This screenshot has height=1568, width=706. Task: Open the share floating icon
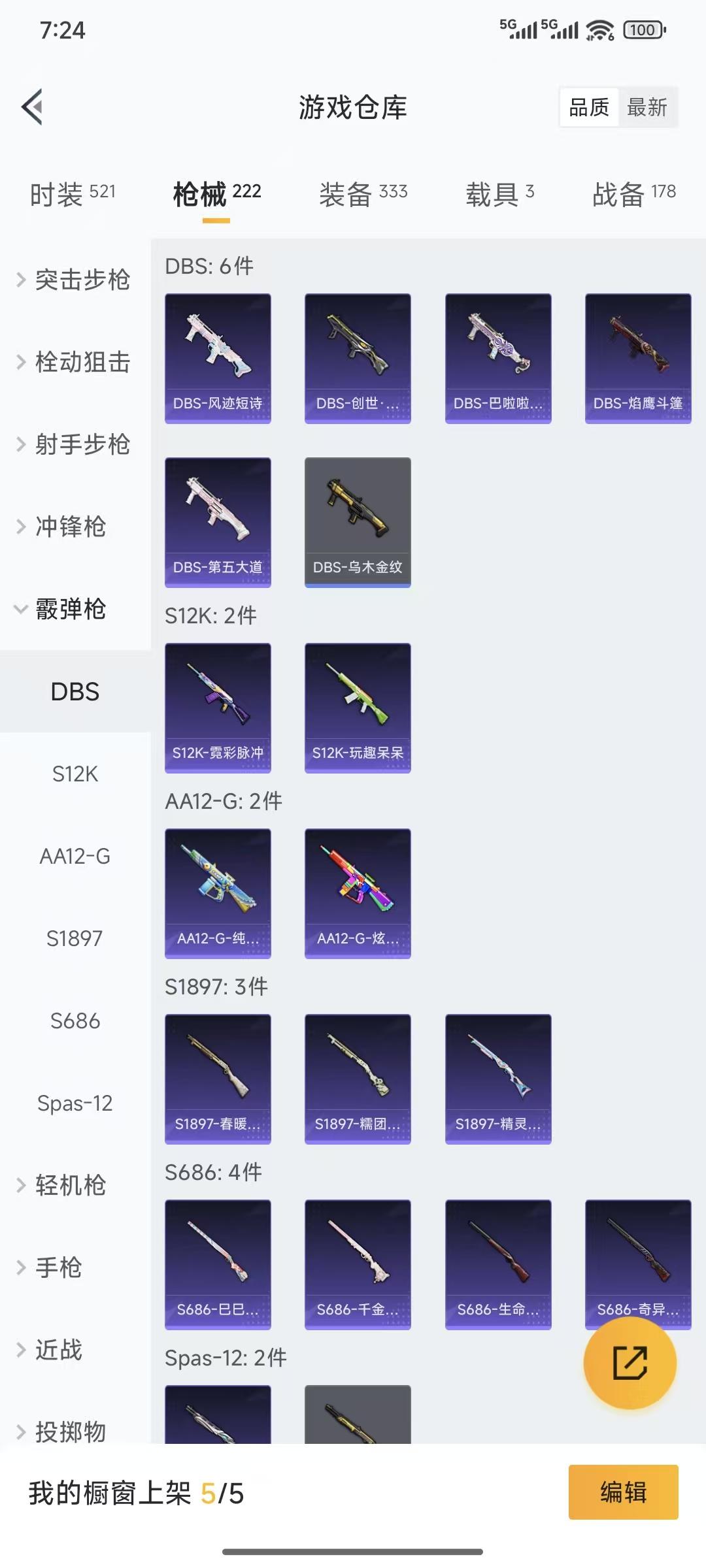pyautogui.click(x=628, y=1364)
